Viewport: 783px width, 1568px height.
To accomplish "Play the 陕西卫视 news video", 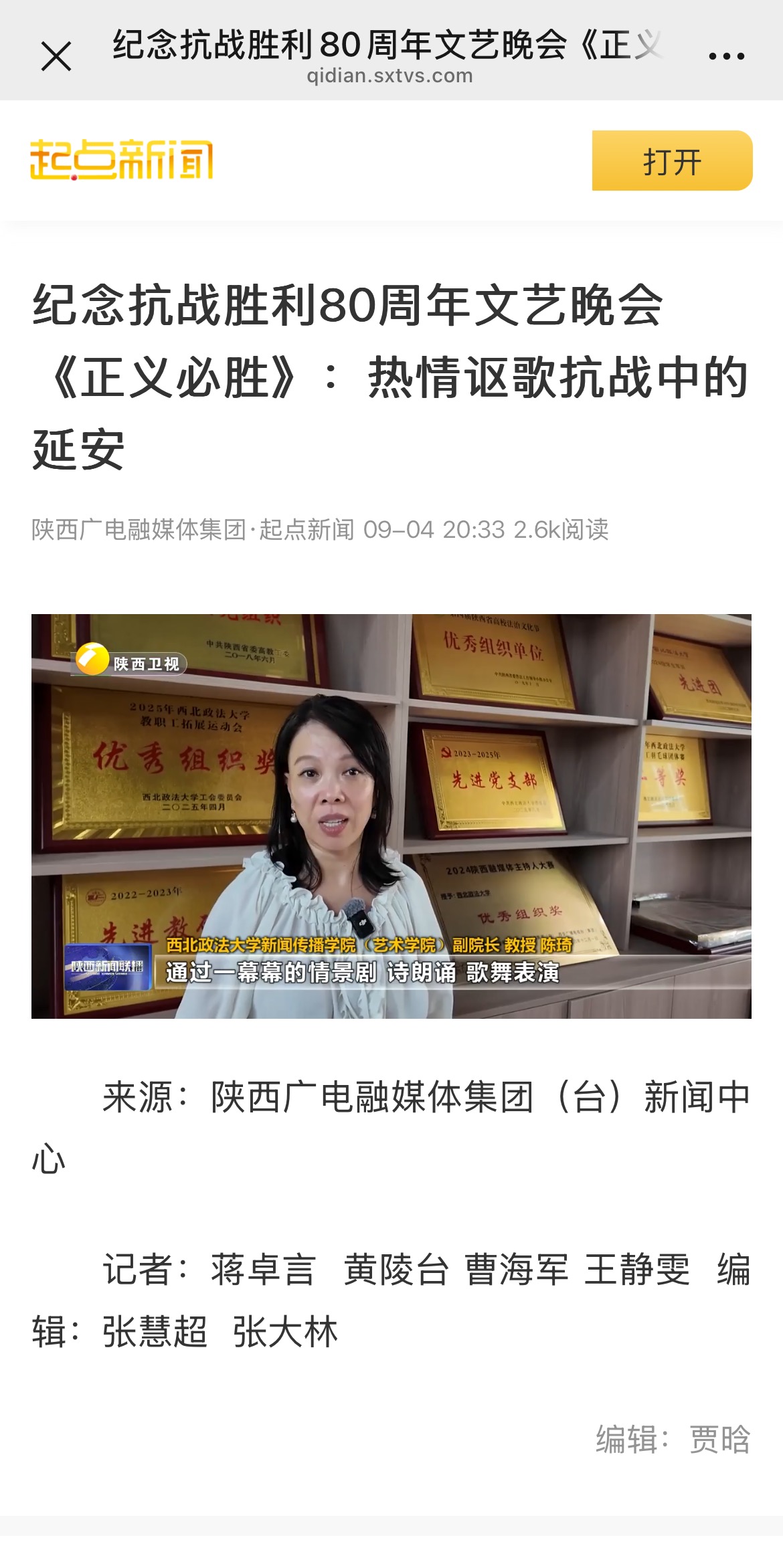I will 391,816.
